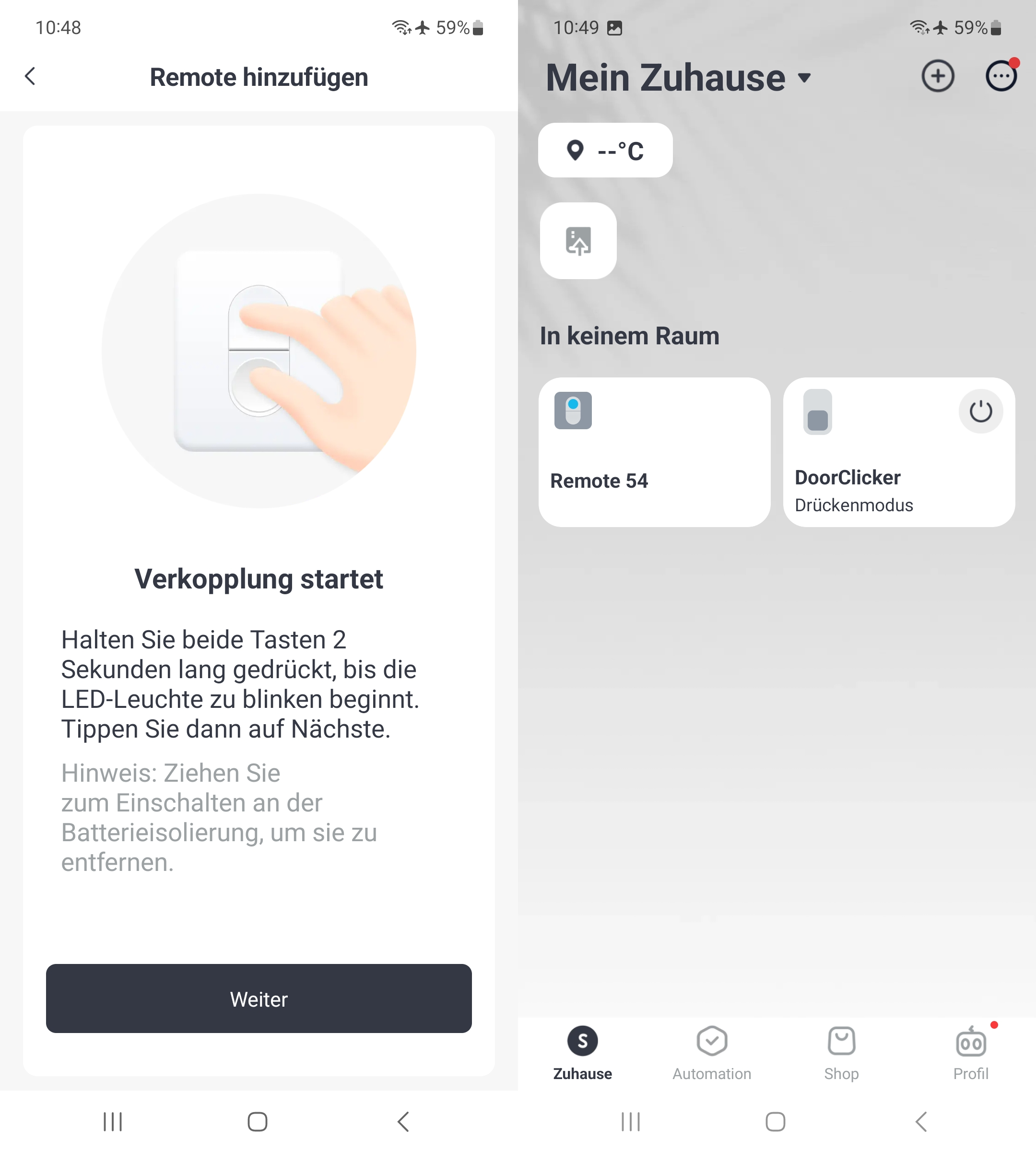Screen dimensions: 1036x1151
Task: Add a new device with plus icon
Action: (938, 76)
